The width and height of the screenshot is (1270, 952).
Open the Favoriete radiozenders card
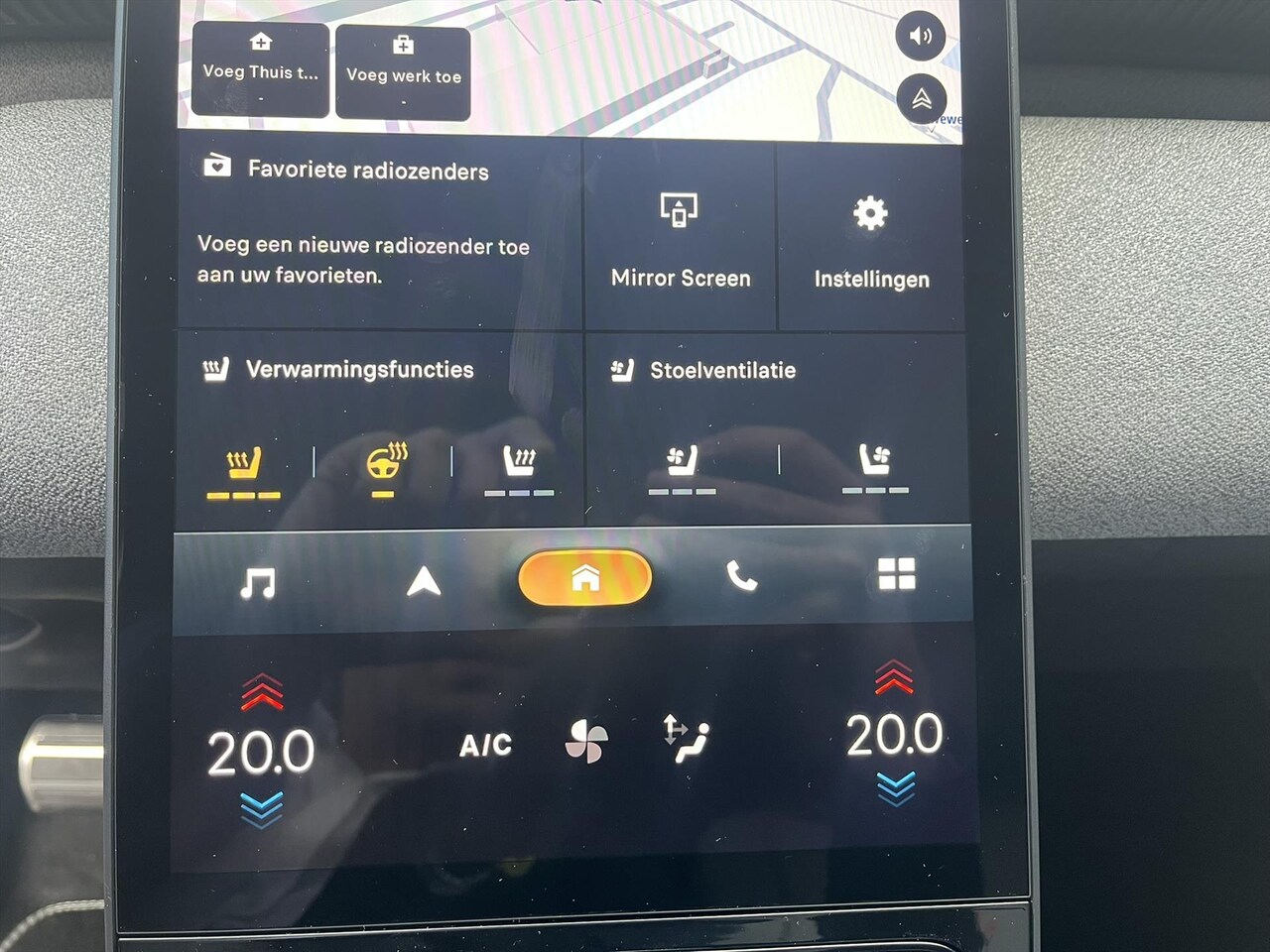click(378, 231)
